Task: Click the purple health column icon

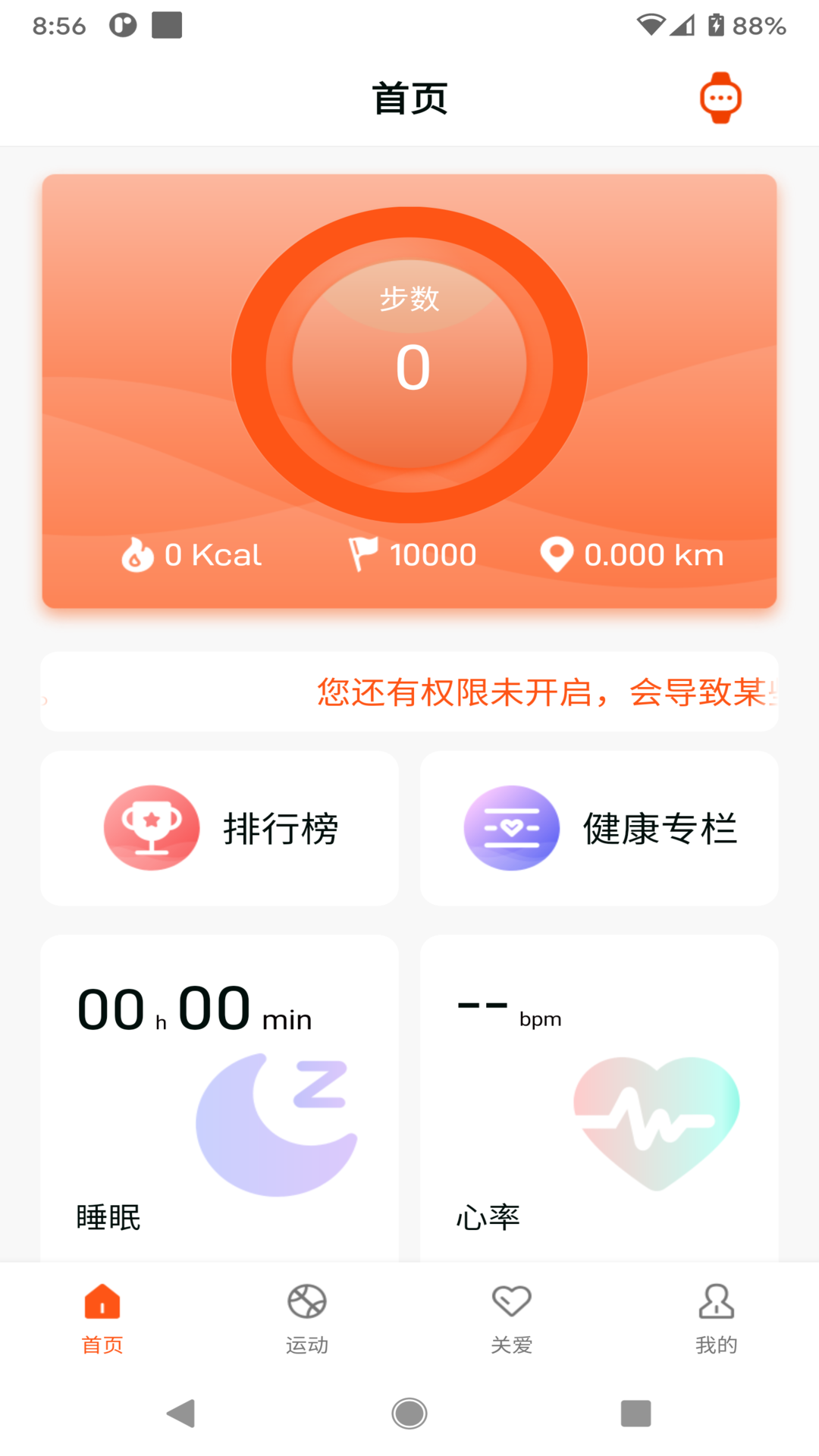Action: [511, 827]
